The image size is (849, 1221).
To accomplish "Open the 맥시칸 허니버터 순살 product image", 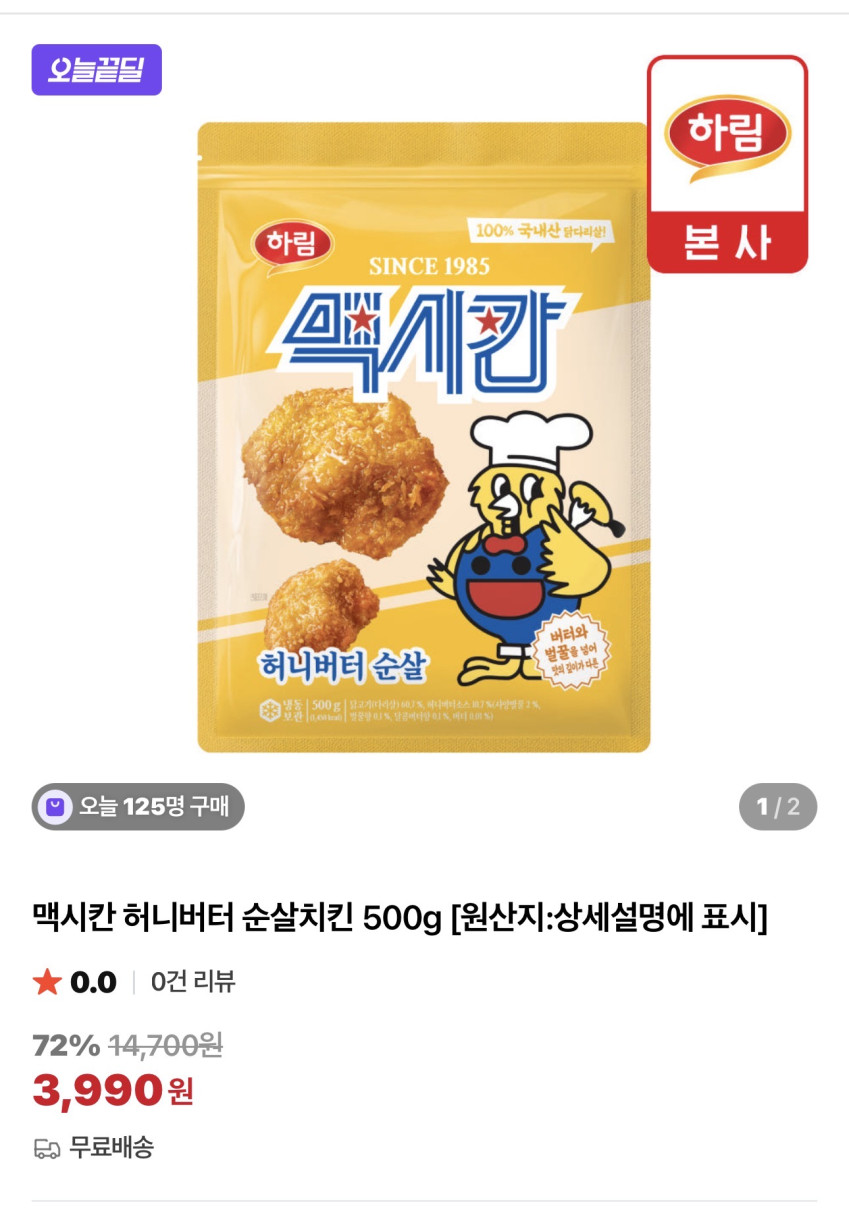I will pyautogui.click(x=423, y=437).
